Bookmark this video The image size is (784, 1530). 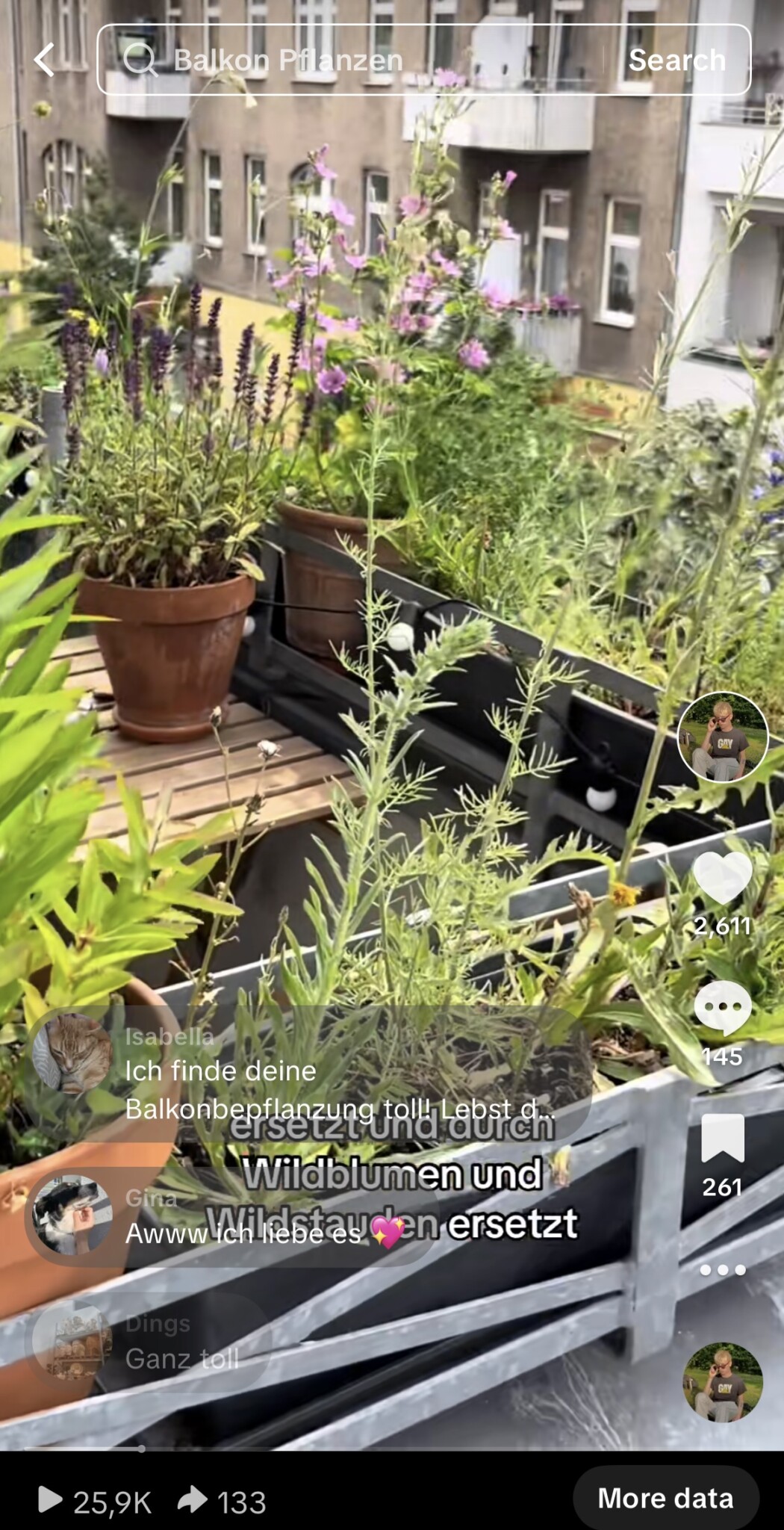tap(722, 1139)
